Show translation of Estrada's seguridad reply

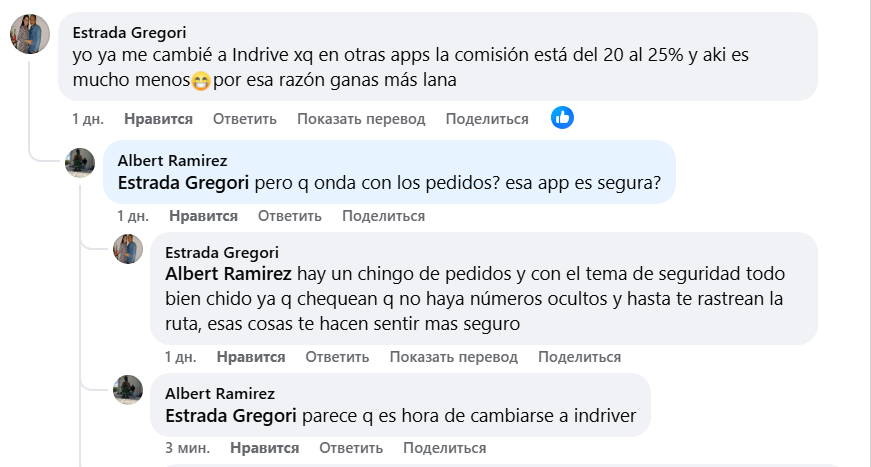coord(454,357)
